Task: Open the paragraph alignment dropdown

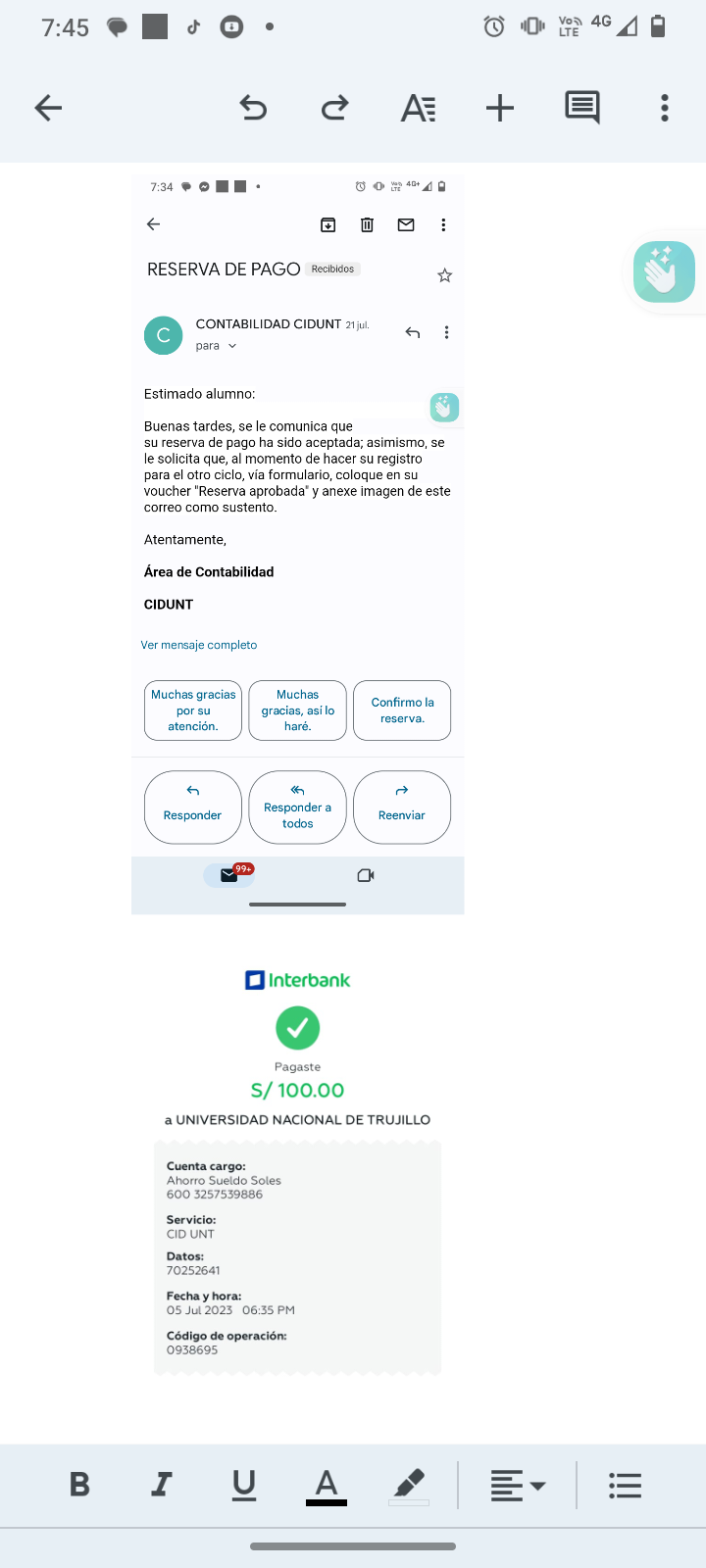Action: 518,1486
